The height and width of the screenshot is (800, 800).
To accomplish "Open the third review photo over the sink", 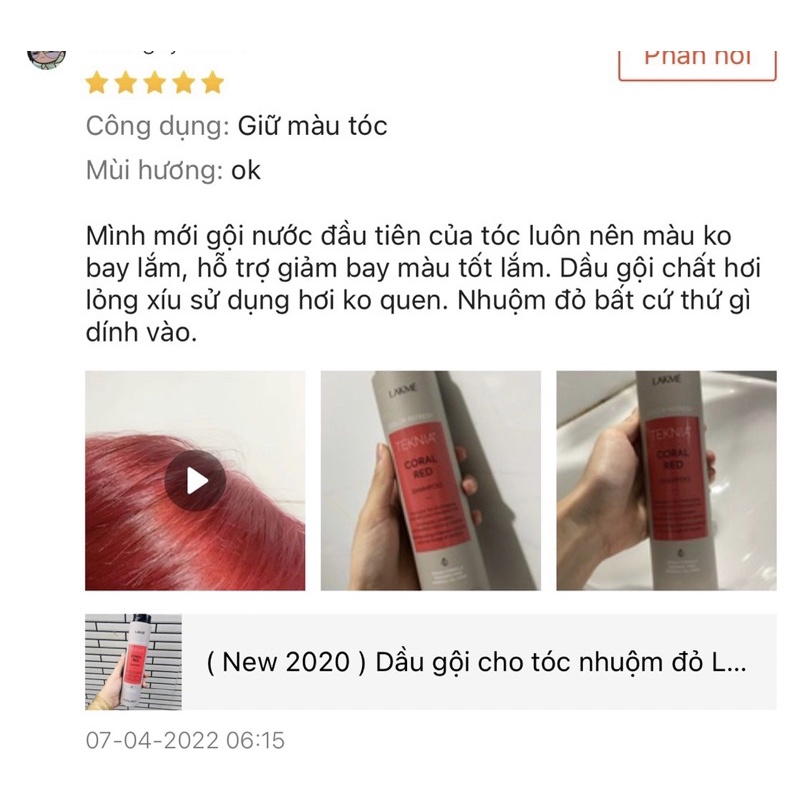I will click(666, 481).
